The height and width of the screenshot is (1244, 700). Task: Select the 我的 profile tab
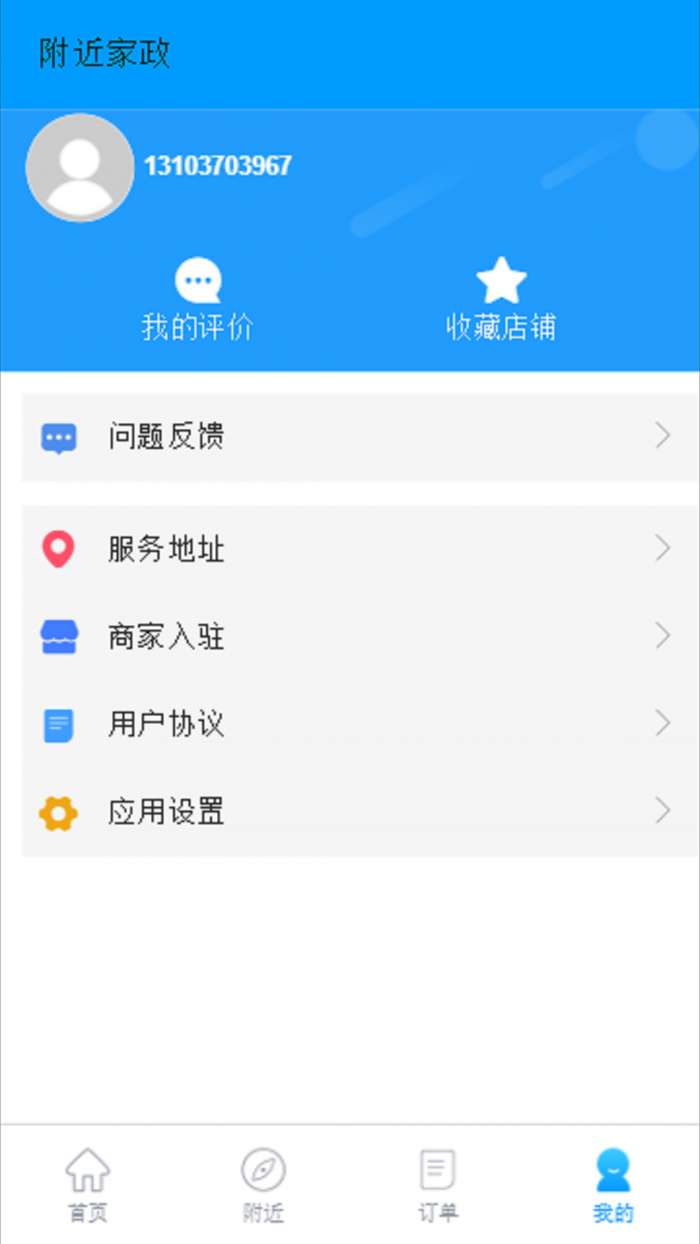612,1185
